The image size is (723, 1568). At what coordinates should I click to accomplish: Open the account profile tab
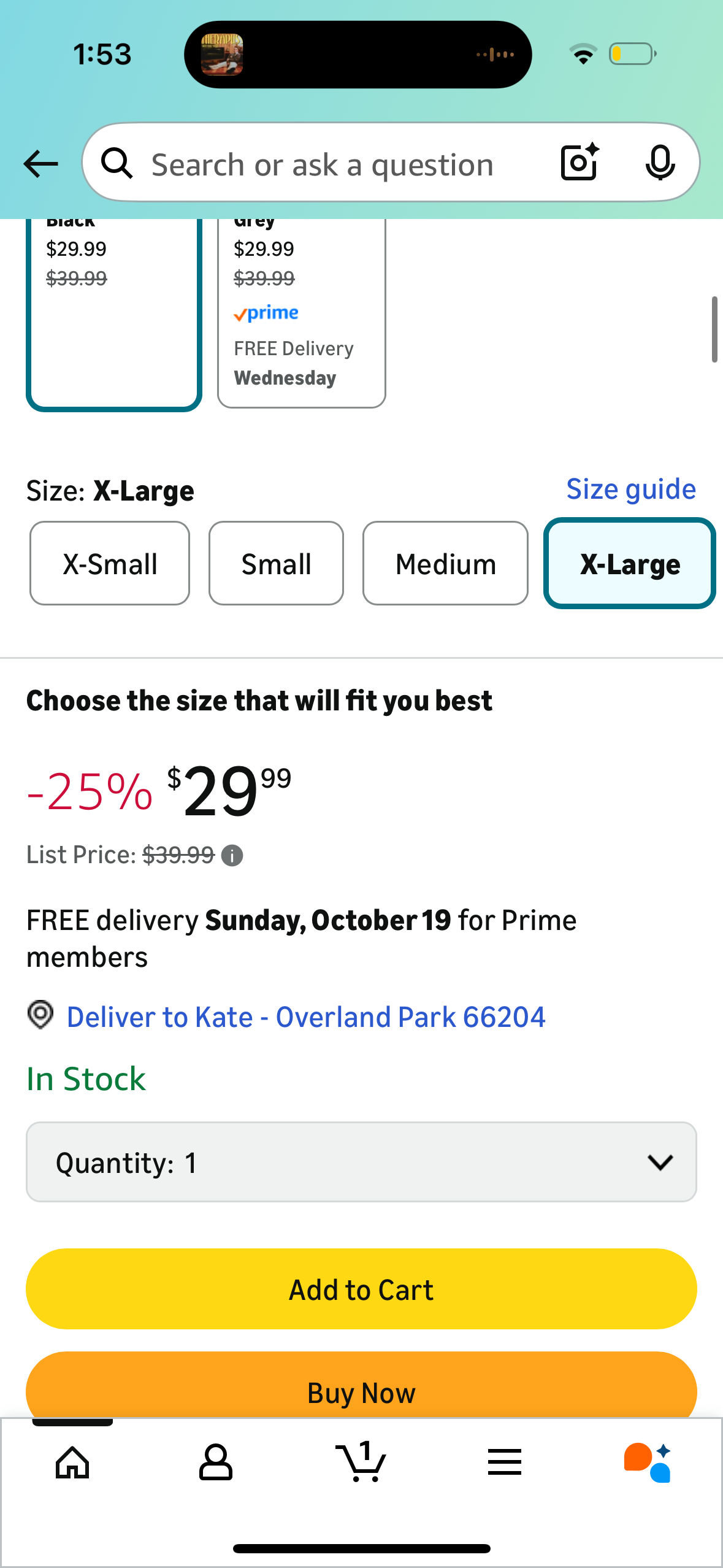(216, 1462)
